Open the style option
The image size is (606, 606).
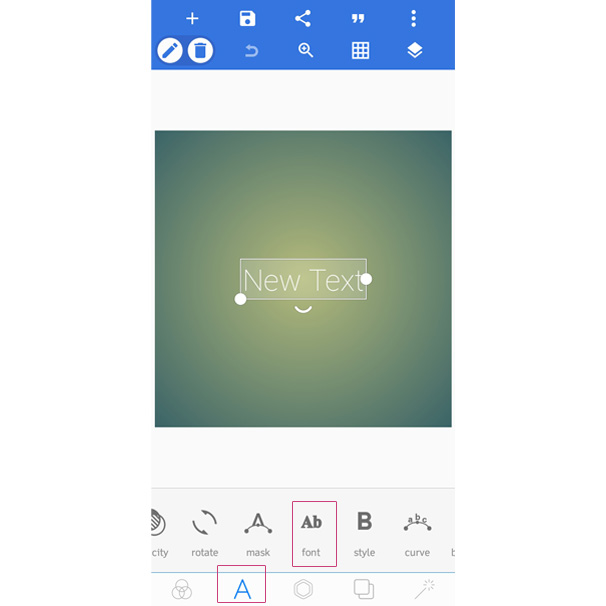[x=364, y=532]
